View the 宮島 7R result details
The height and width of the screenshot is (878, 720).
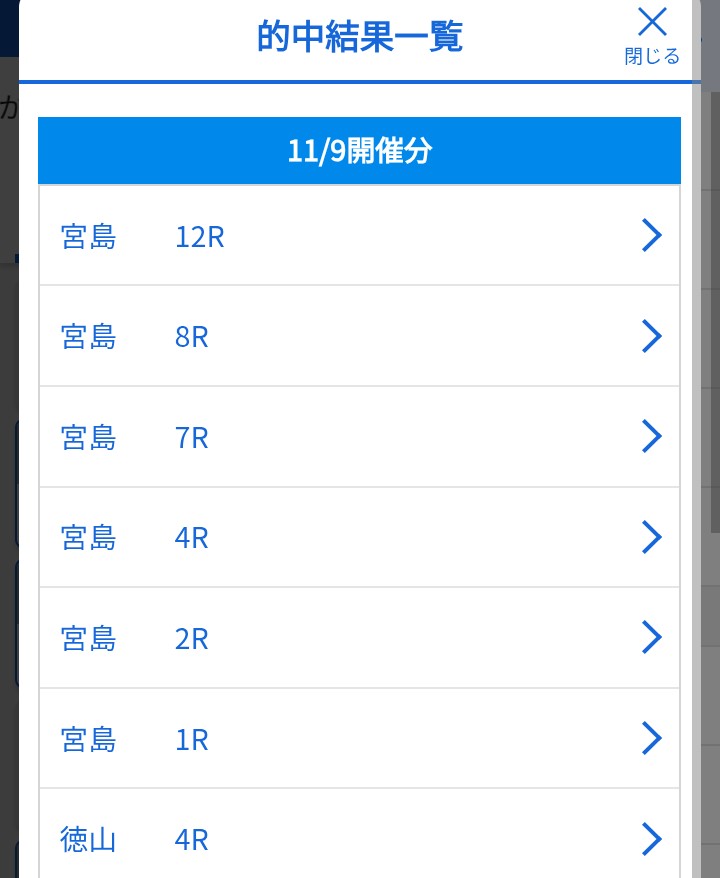[x=359, y=437]
